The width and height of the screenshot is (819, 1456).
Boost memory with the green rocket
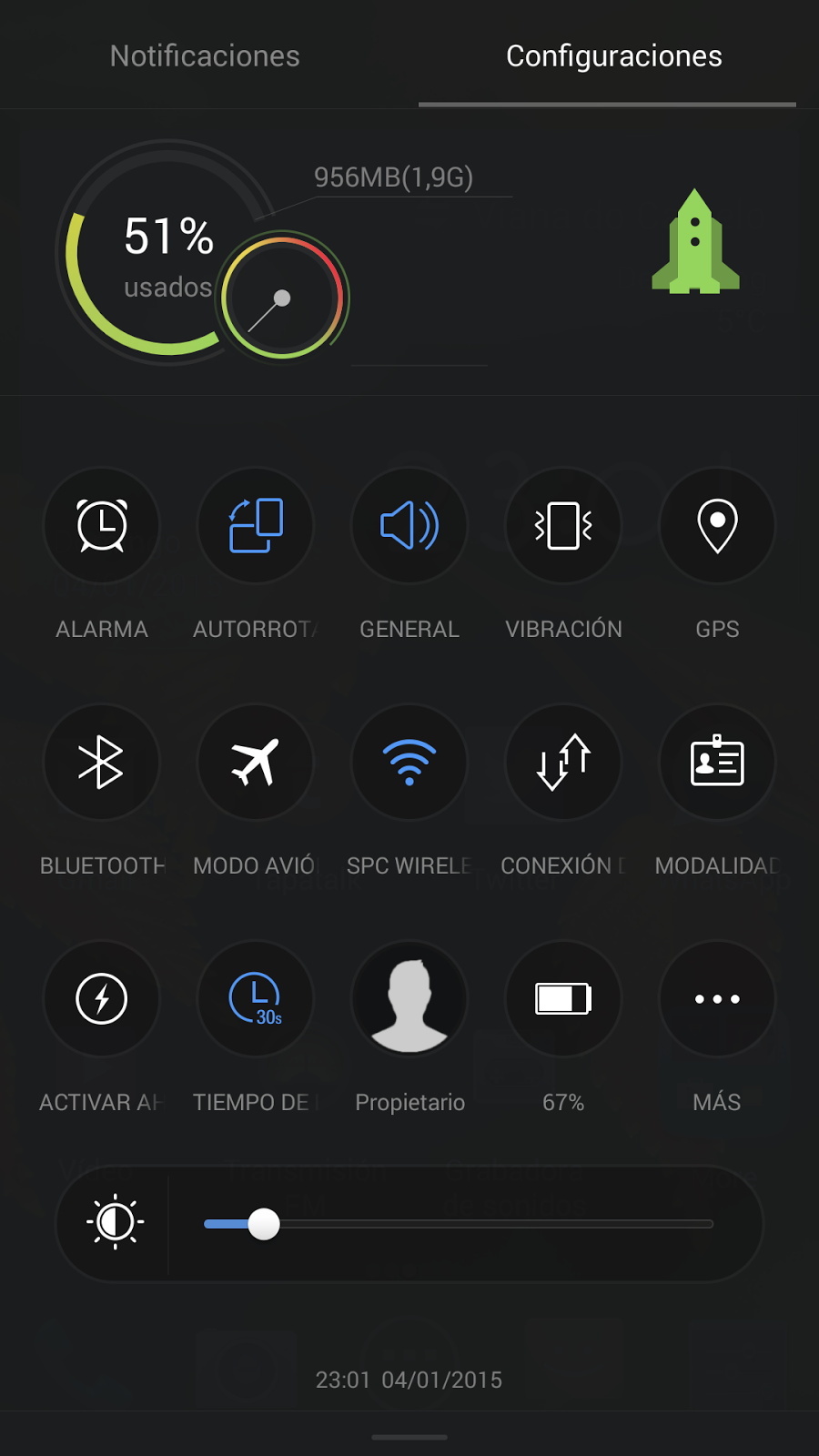[695, 243]
